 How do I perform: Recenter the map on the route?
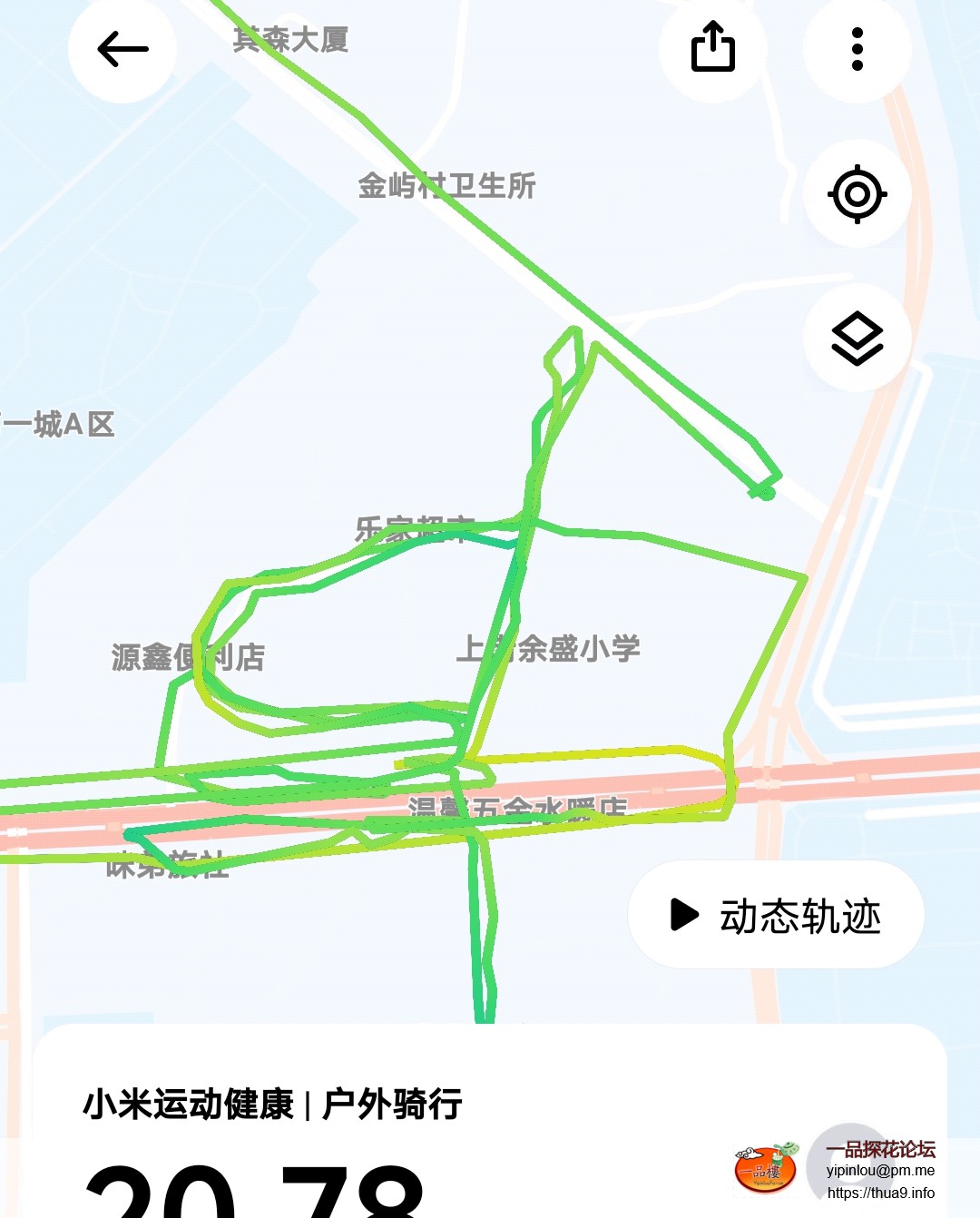(x=857, y=194)
